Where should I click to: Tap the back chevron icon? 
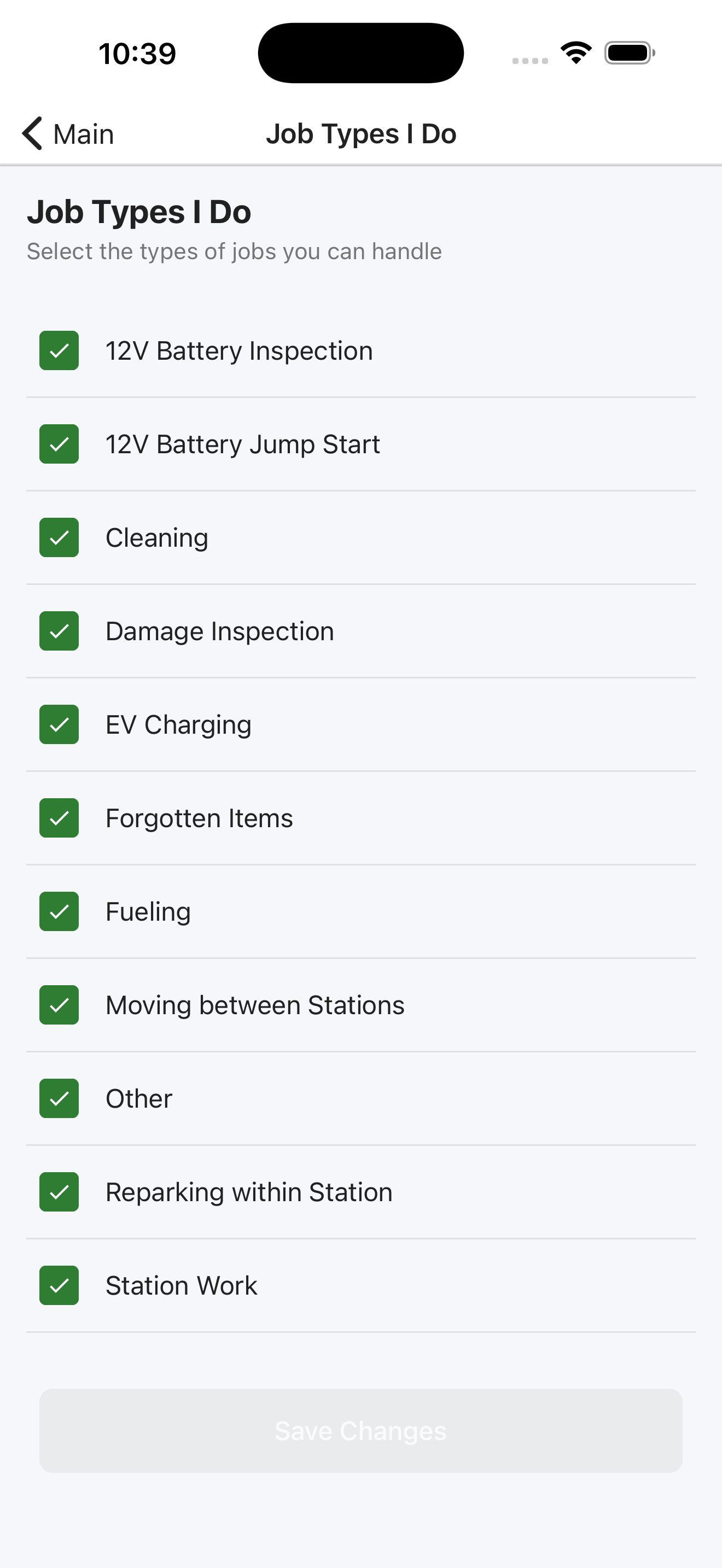[x=31, y=133]
